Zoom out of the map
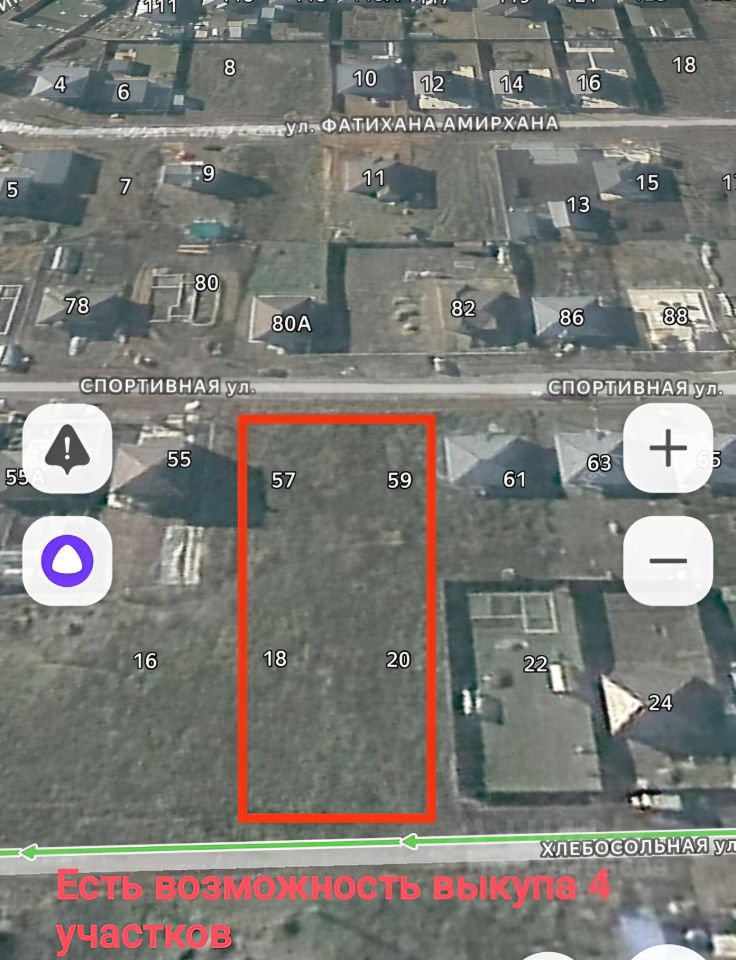 (x=667, y=560)
